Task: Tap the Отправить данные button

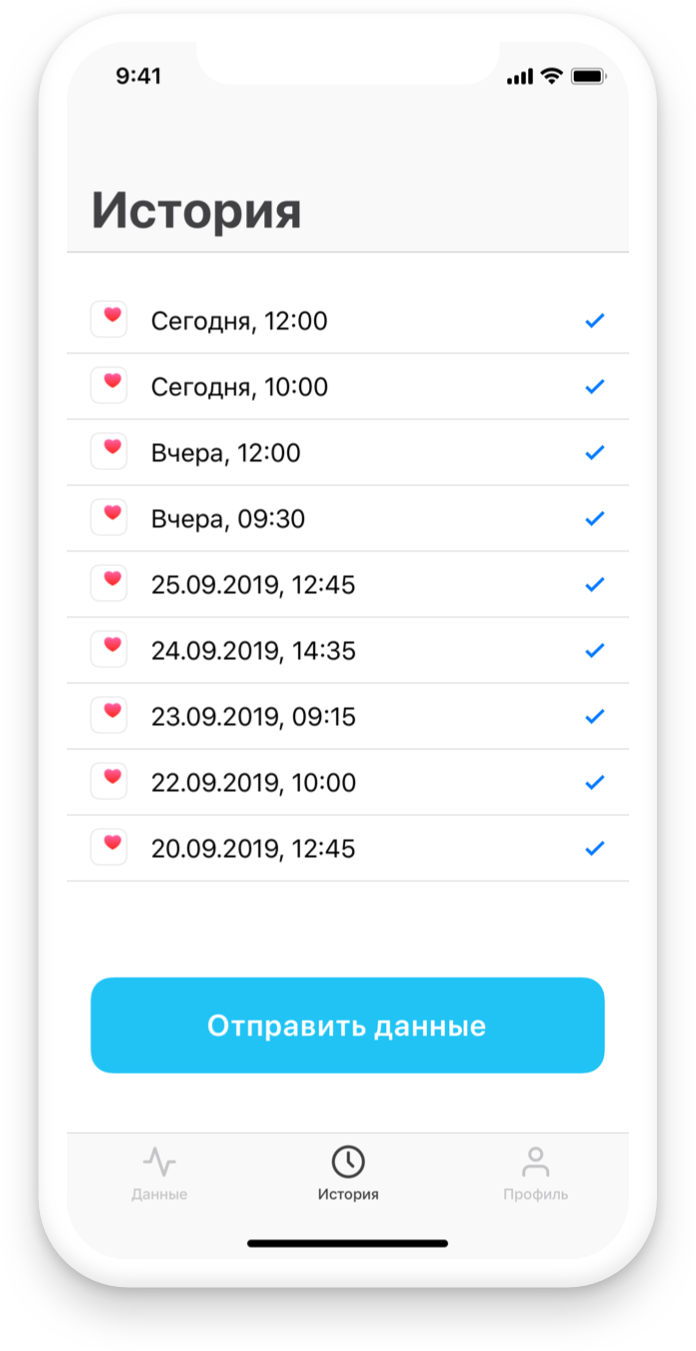Action: click(x=347, y=1025)
